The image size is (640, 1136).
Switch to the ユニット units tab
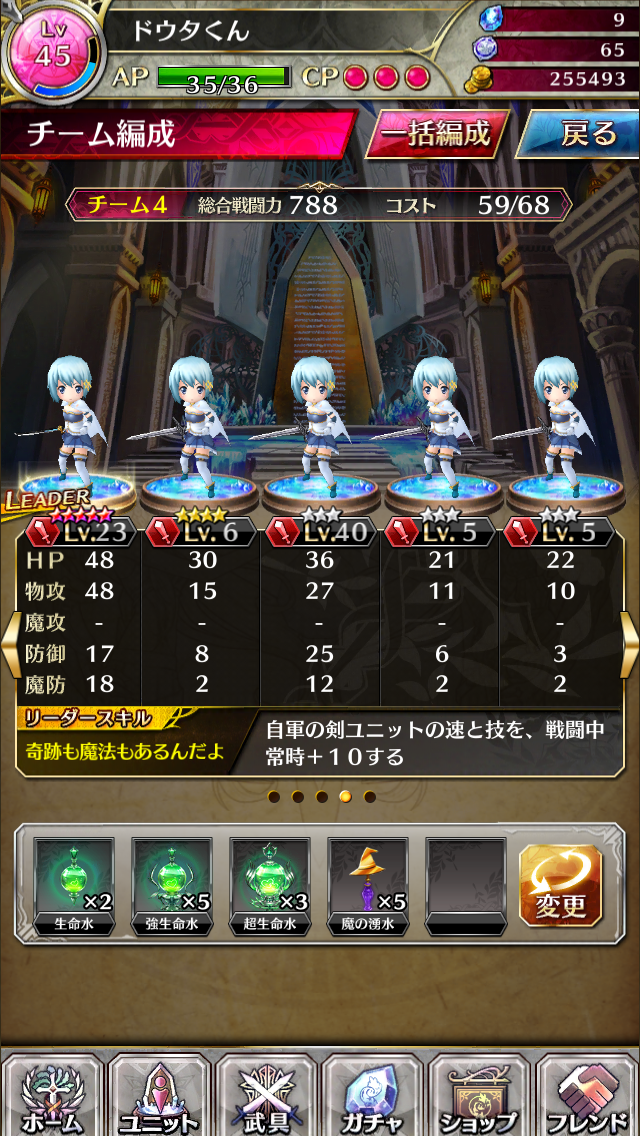click(158, 1097)
